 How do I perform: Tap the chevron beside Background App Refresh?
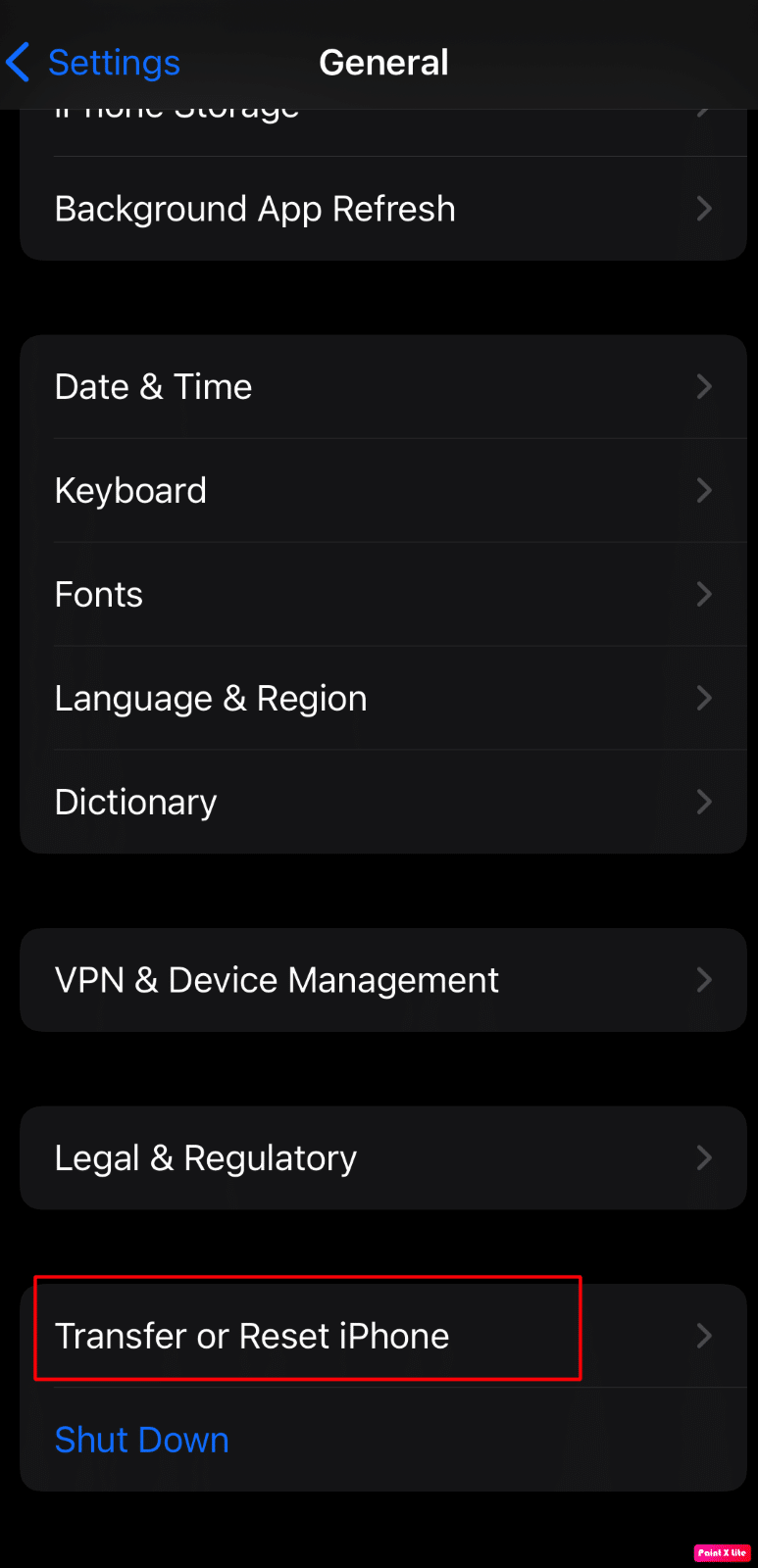coord(704,209)
